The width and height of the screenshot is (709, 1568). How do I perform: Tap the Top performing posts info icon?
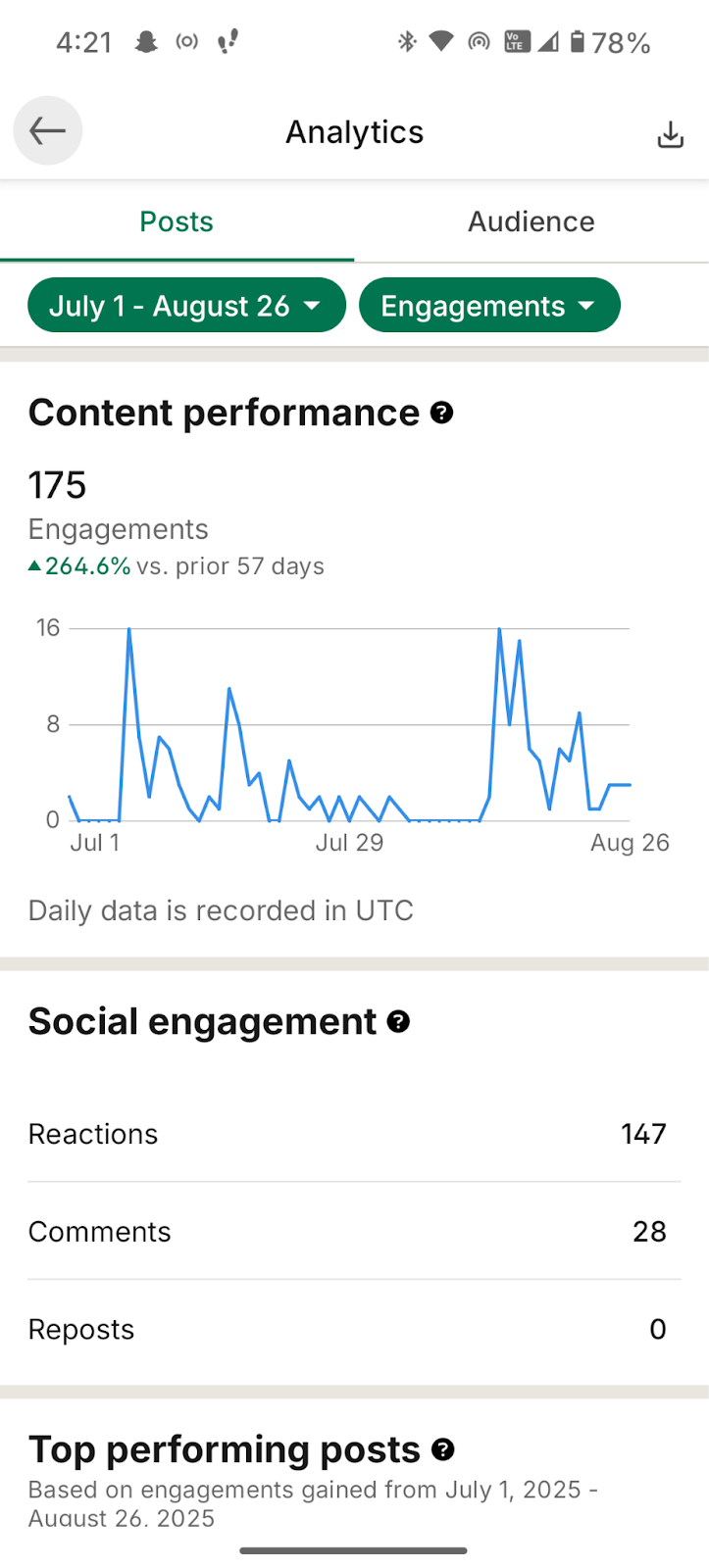point(443,1449)
